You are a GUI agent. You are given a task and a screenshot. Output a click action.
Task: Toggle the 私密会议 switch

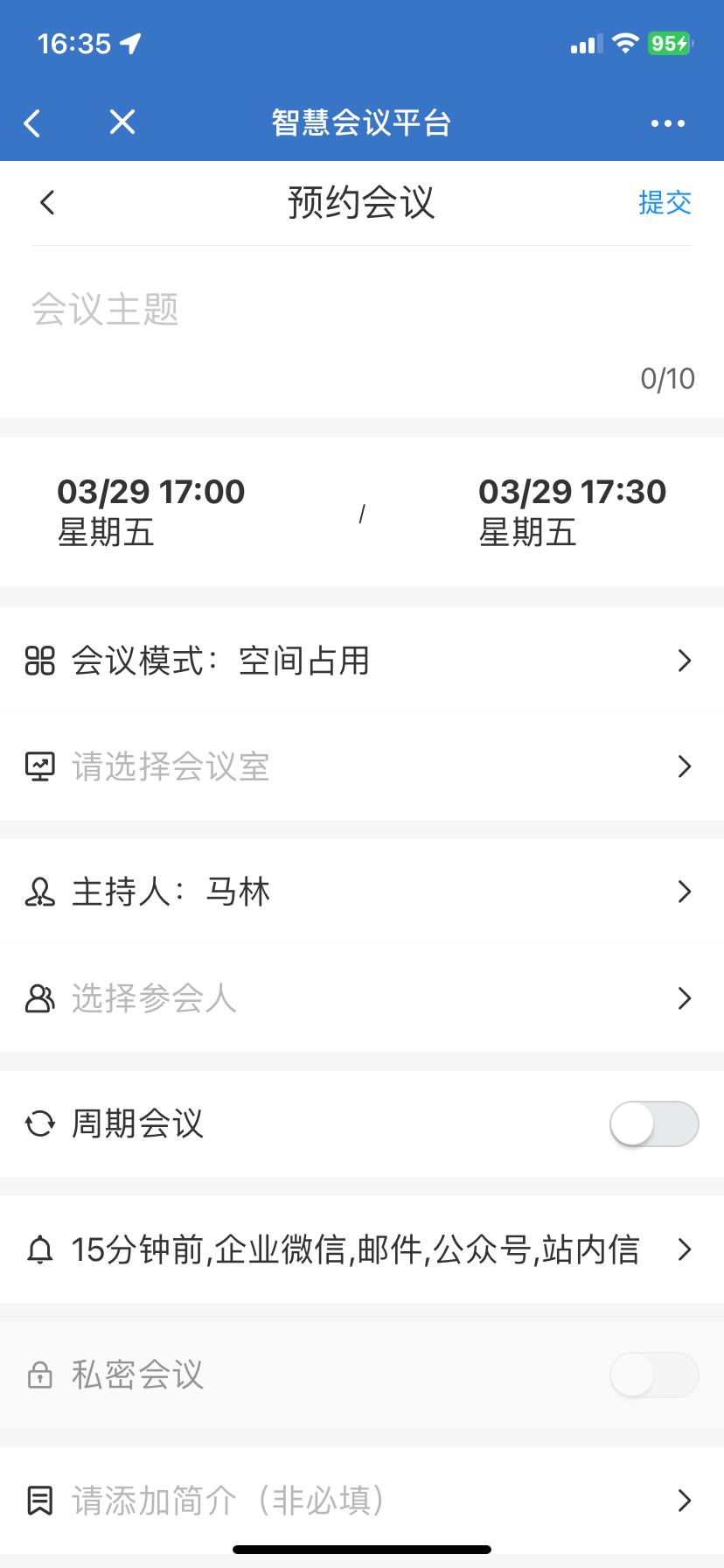click(654, 1375)
